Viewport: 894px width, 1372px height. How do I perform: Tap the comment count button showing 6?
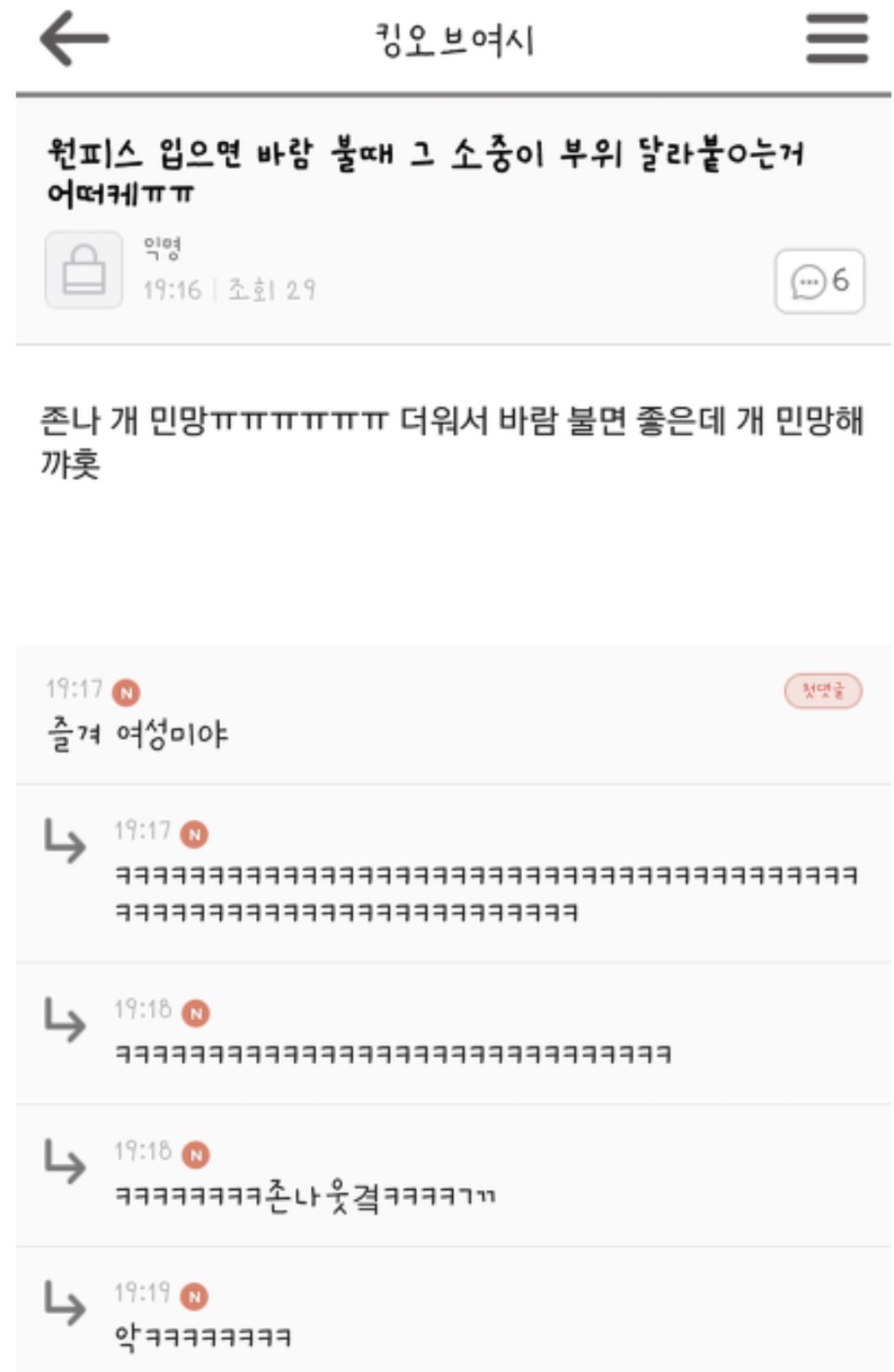819,281
